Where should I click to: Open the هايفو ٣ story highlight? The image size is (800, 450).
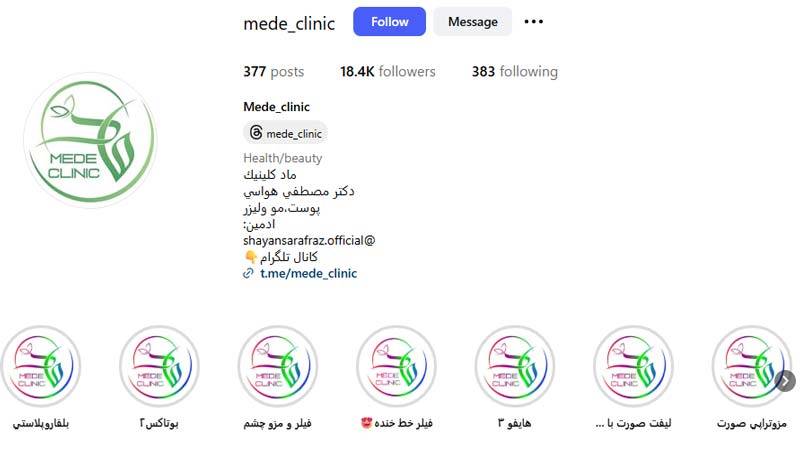tap(515, 366)
